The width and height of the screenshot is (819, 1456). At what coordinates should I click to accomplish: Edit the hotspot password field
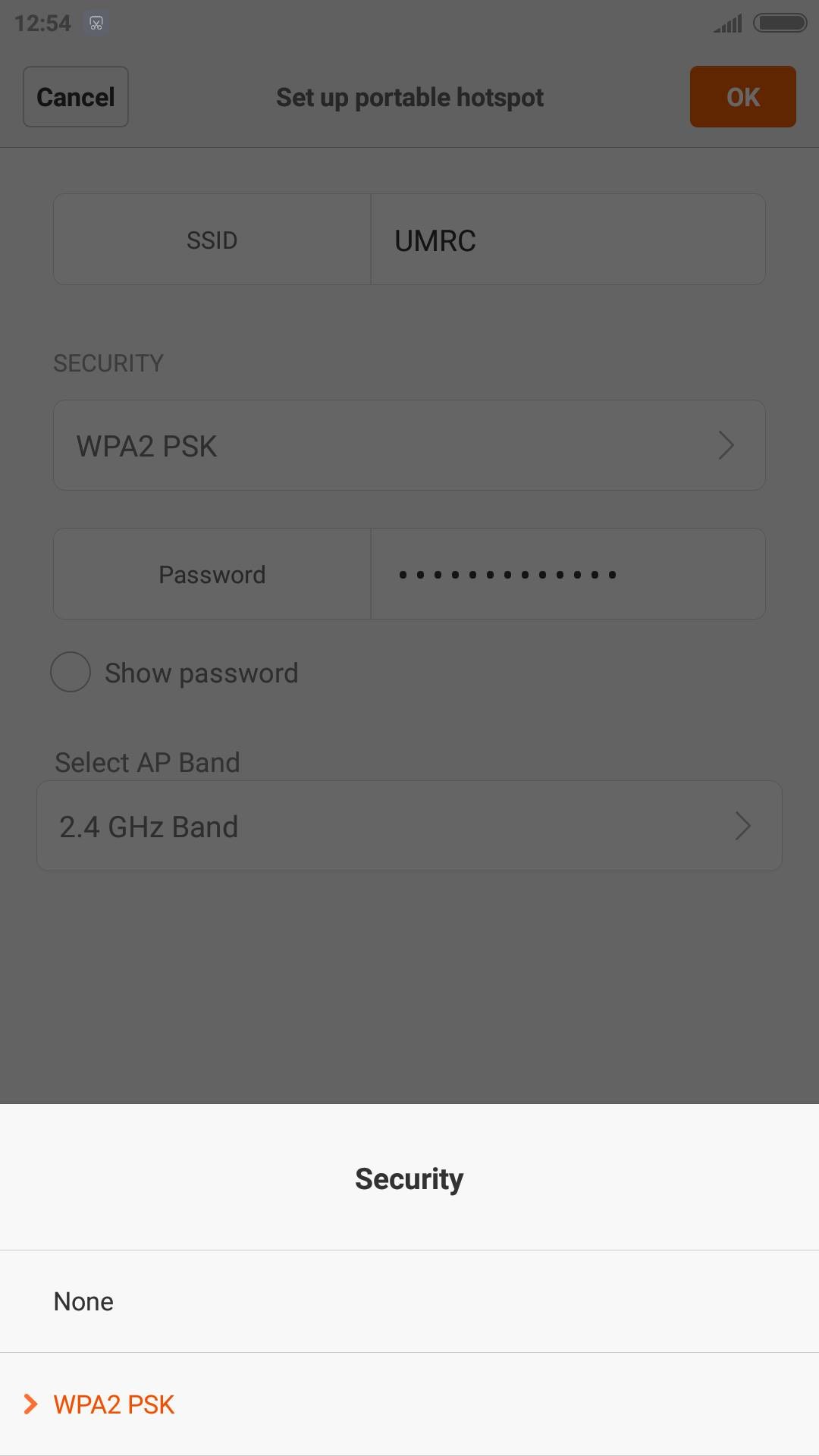click(568, 574)
